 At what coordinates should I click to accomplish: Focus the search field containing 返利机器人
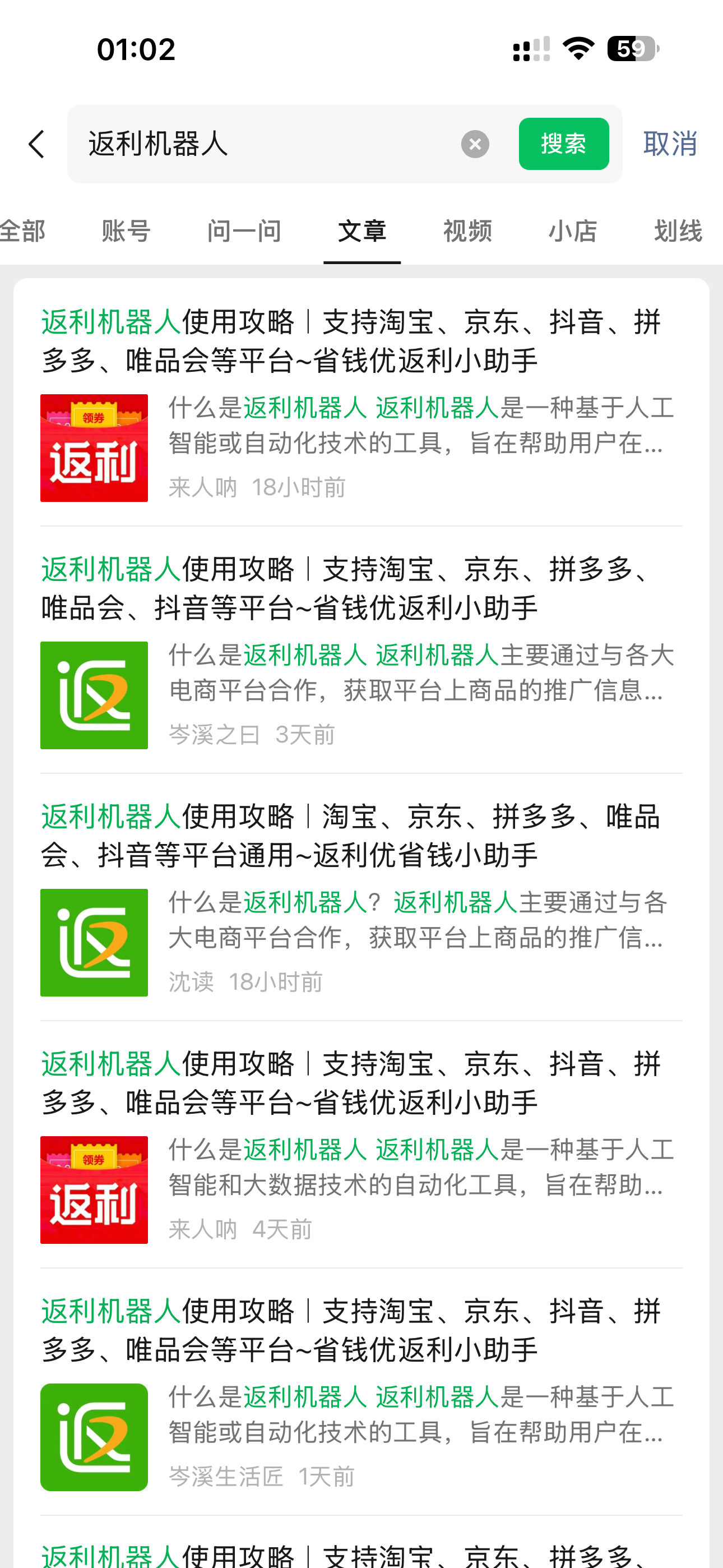click(268, 144)
